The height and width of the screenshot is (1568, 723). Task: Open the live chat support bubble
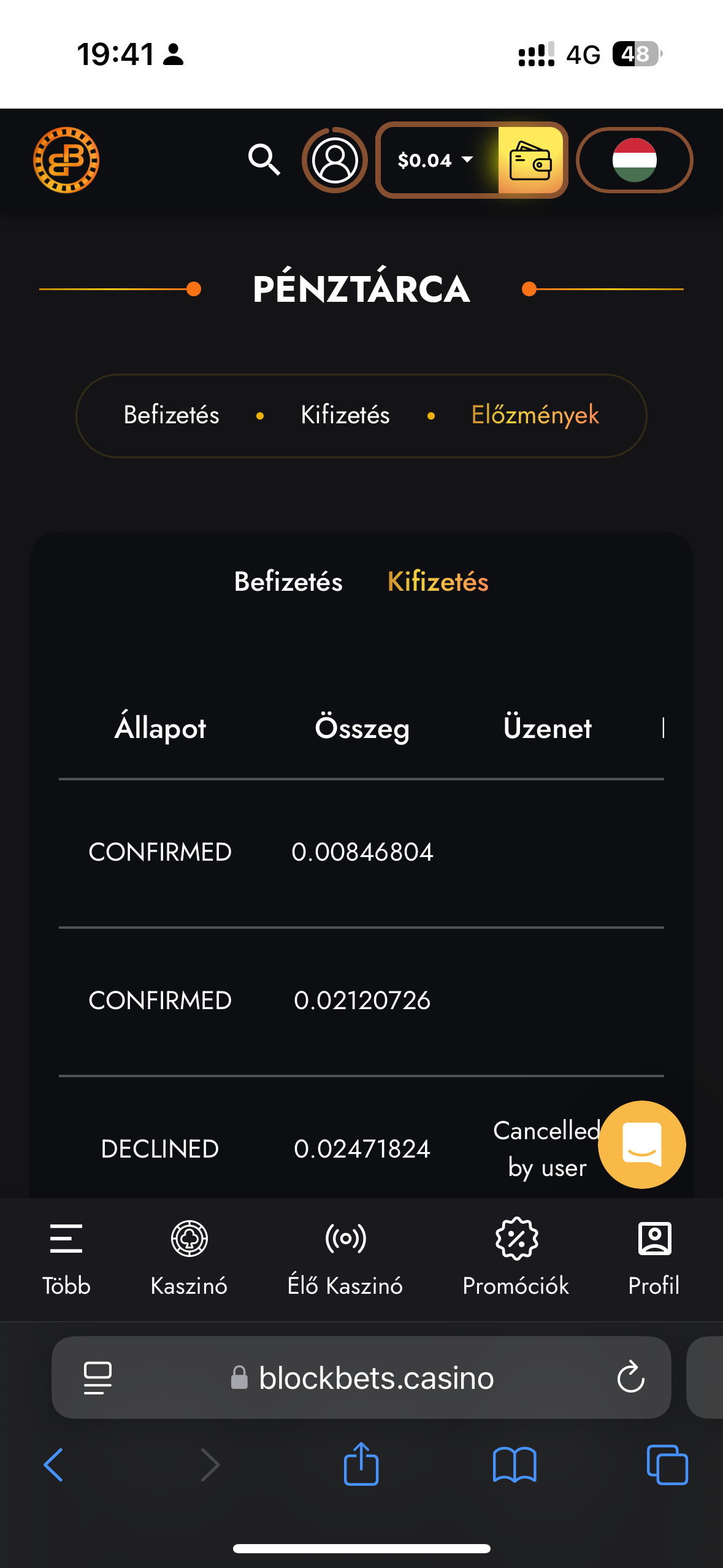tap(641, 1145)
